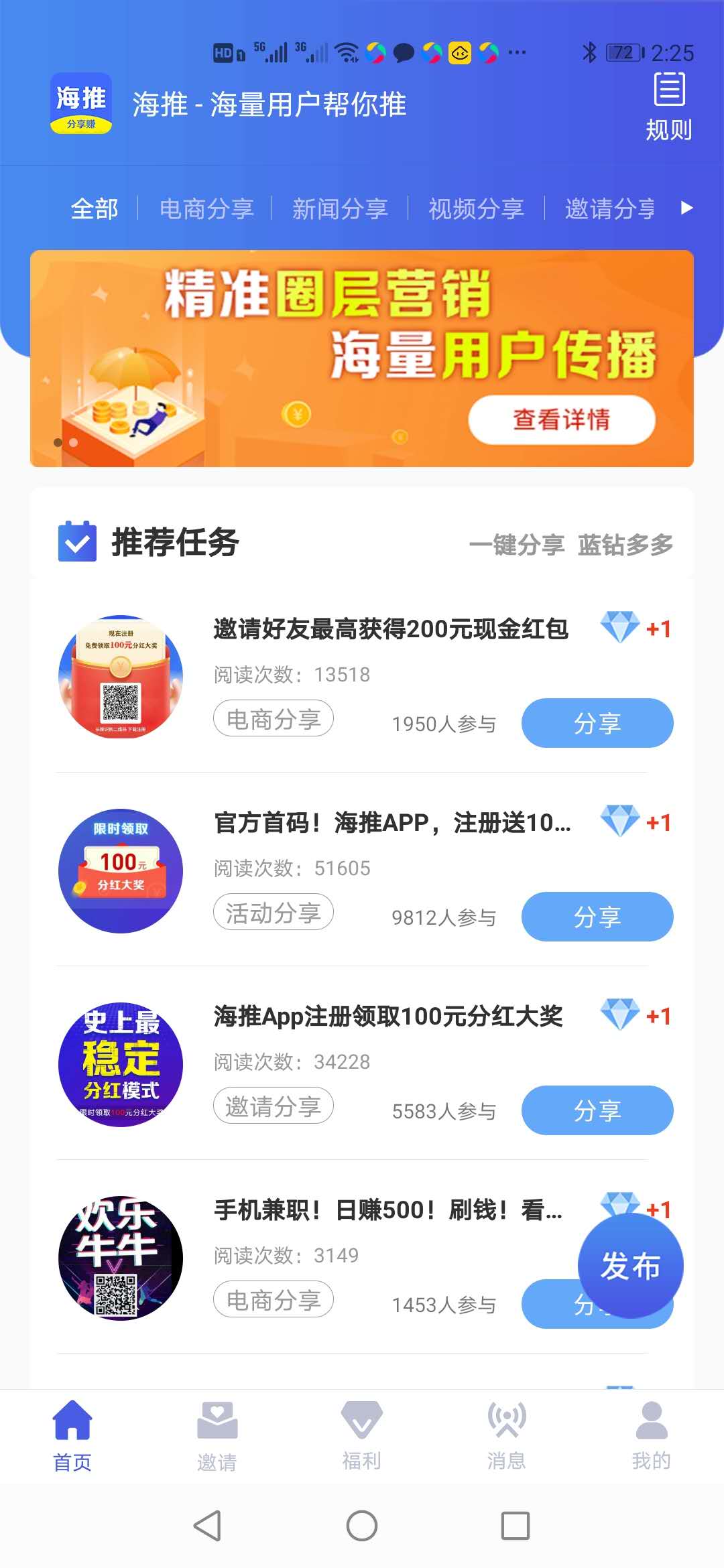This screenshot has height=1568, width=724.
Task: Select the 全部 category tab
Action: [x=95, y=208]
